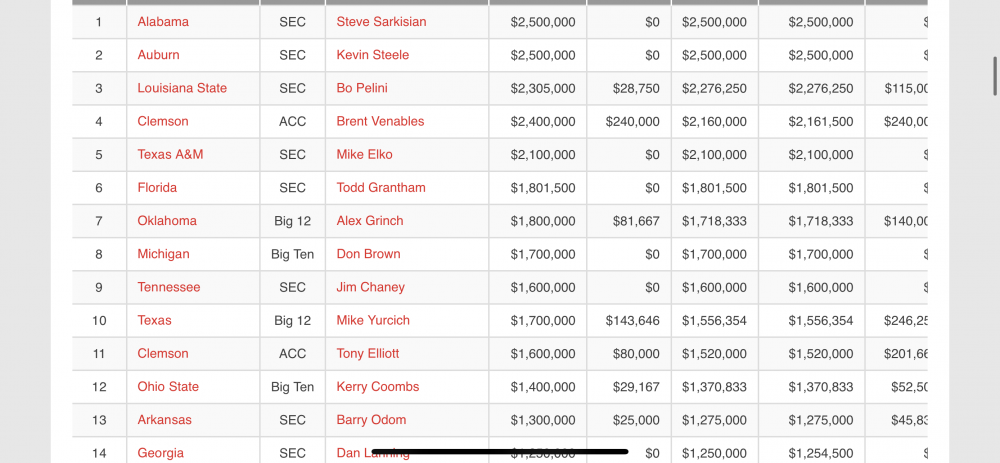The image size is (1000, 463).
Task: View Todd Grantham's page
Action: 381,187
